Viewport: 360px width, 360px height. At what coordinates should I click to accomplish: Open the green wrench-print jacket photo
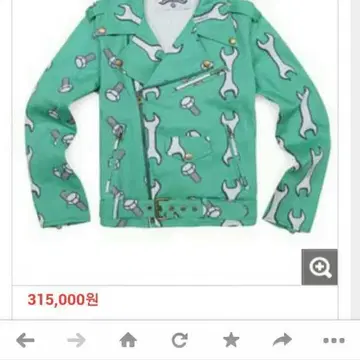177,115
